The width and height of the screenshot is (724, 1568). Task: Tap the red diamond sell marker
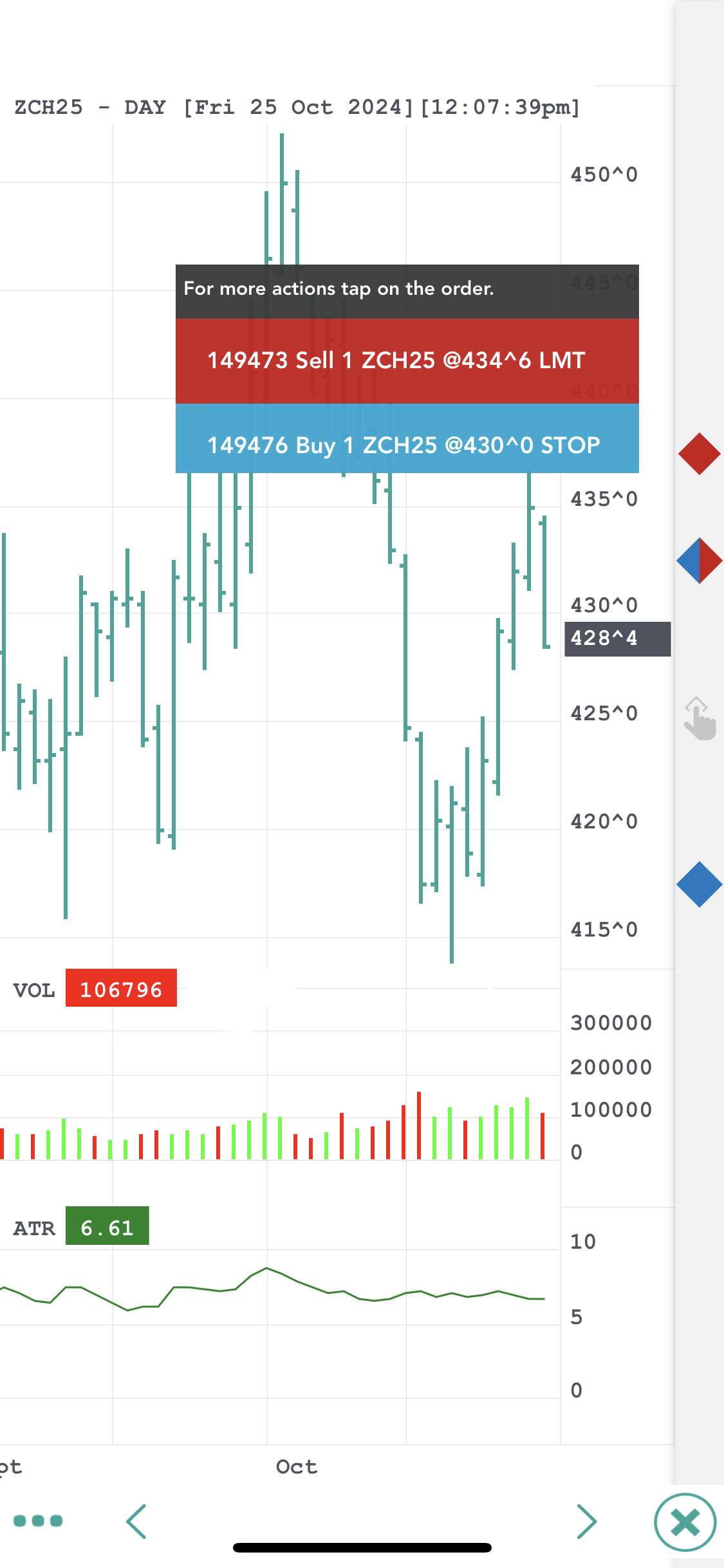click(699, 454)
